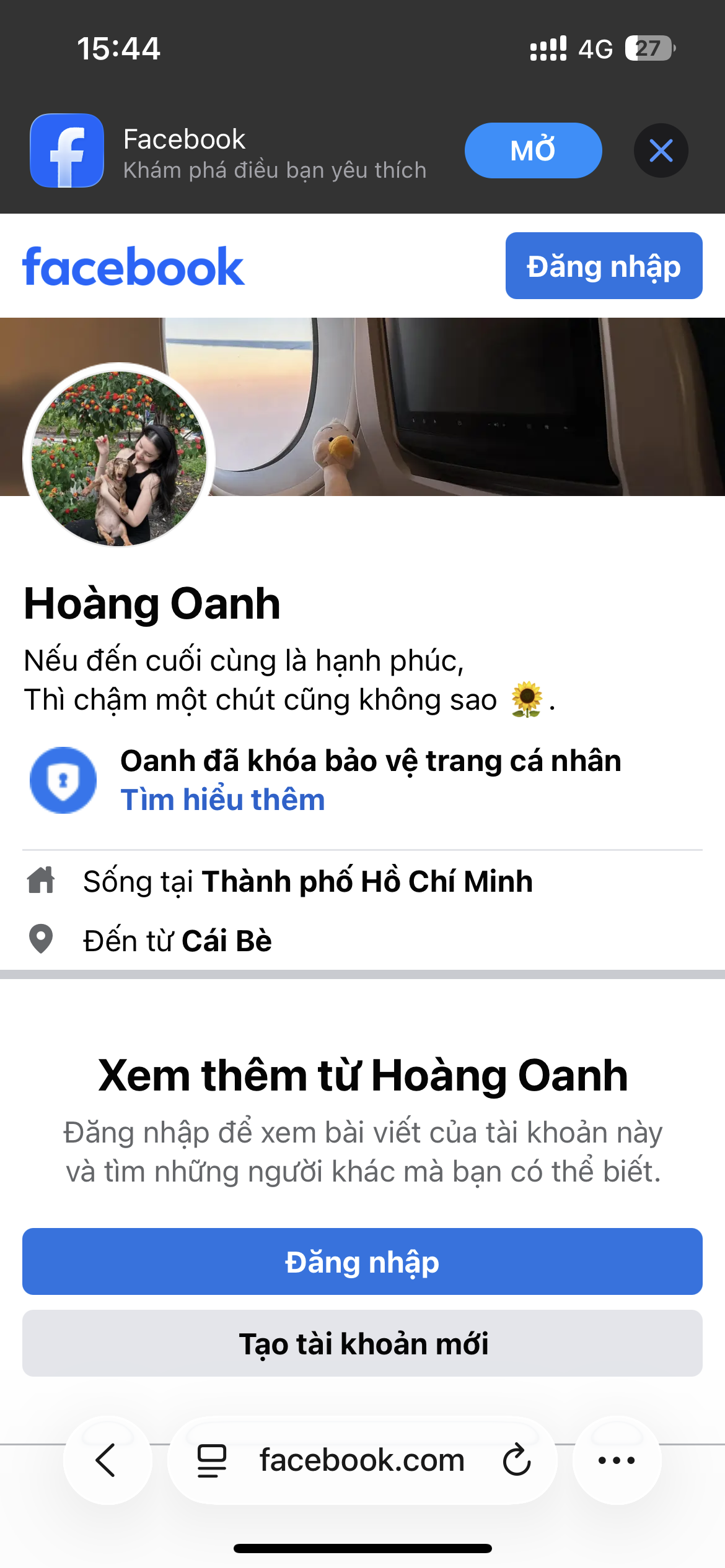Tap the wide blue Đăng nhập button

tap(362, 1261)
